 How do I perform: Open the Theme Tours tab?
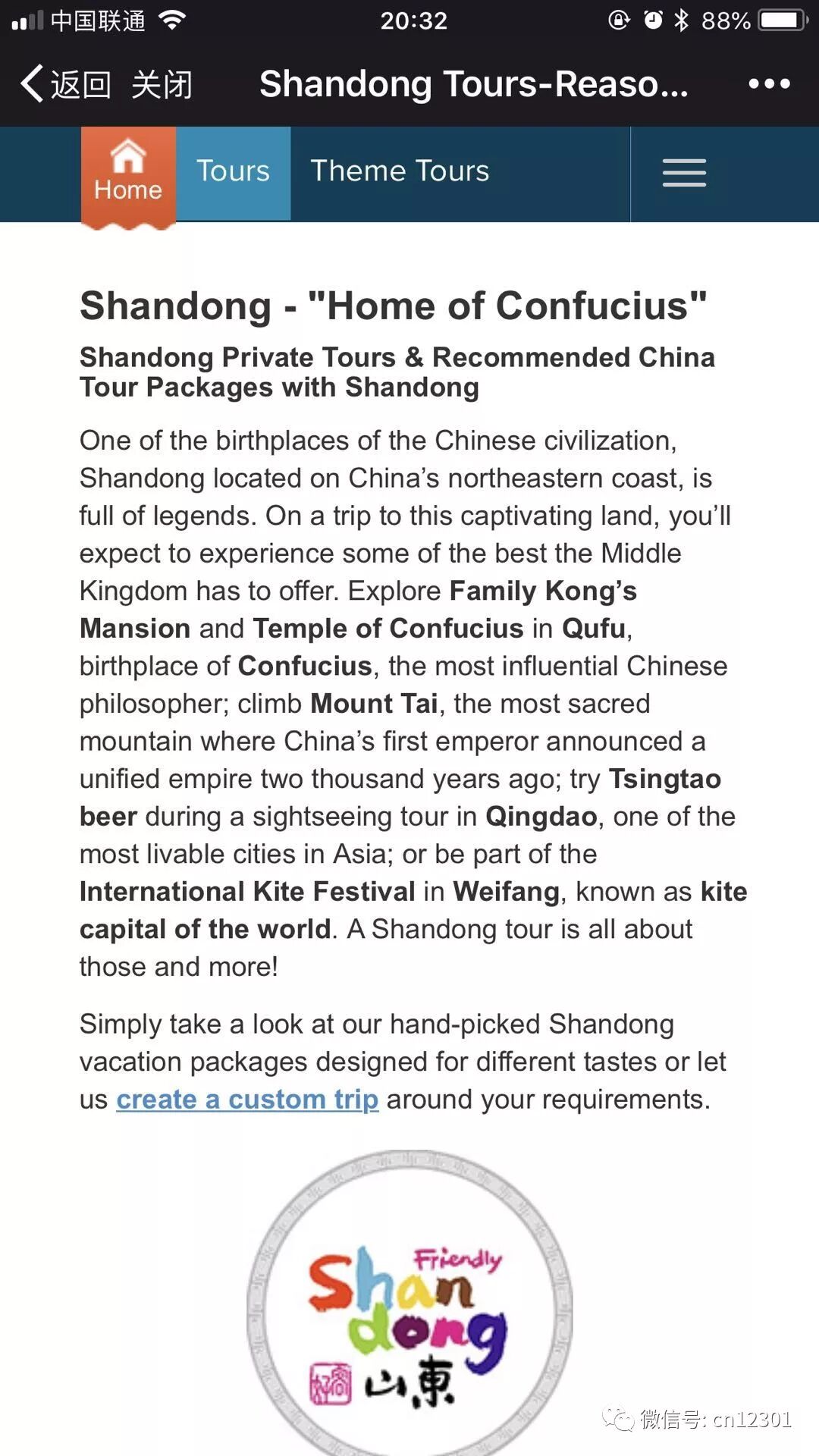coord(400,171)
